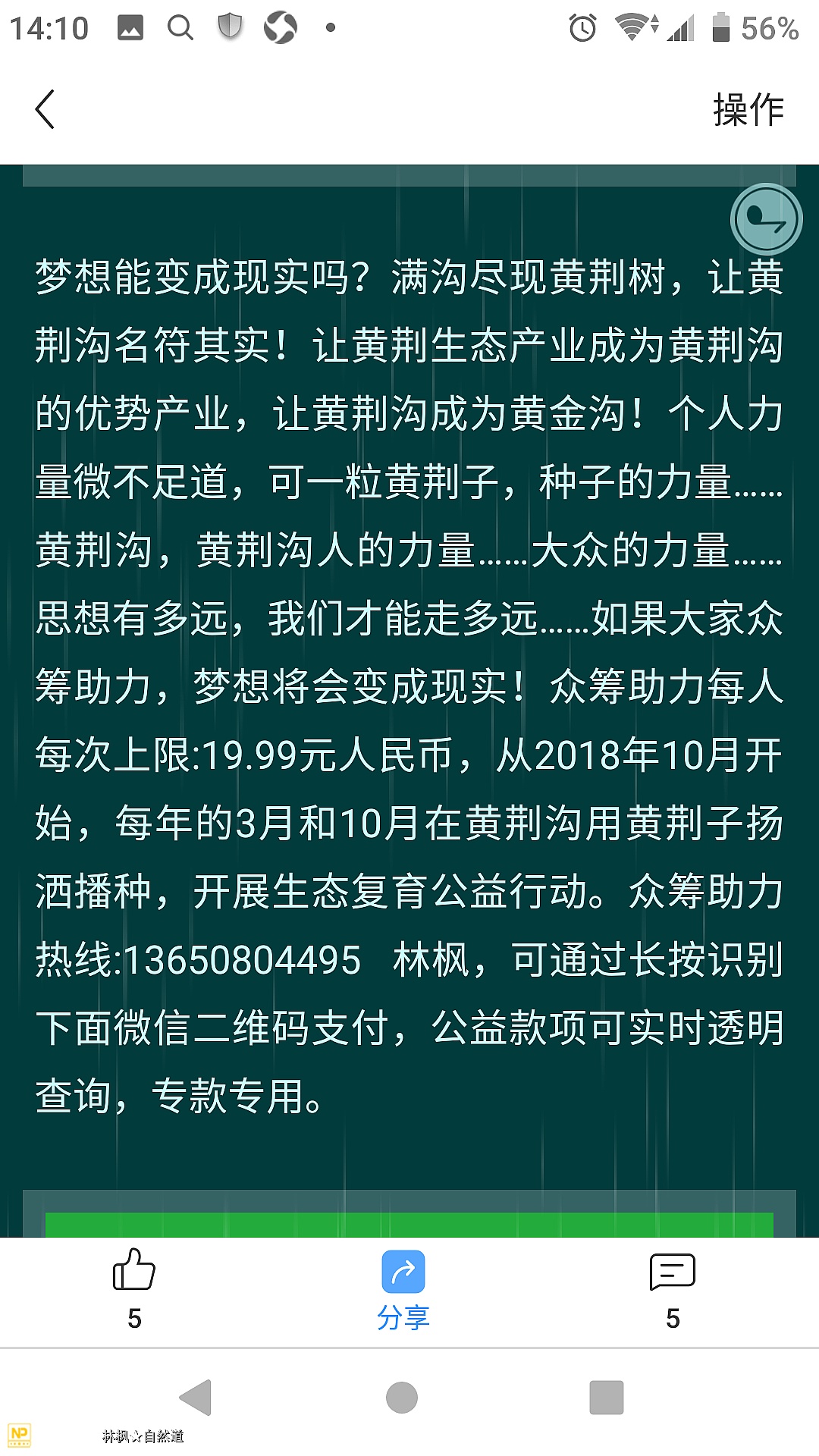This screenshot has width=819, height=1456.
Task: Tap the system back button
Action: click(x=196, y=1398)
